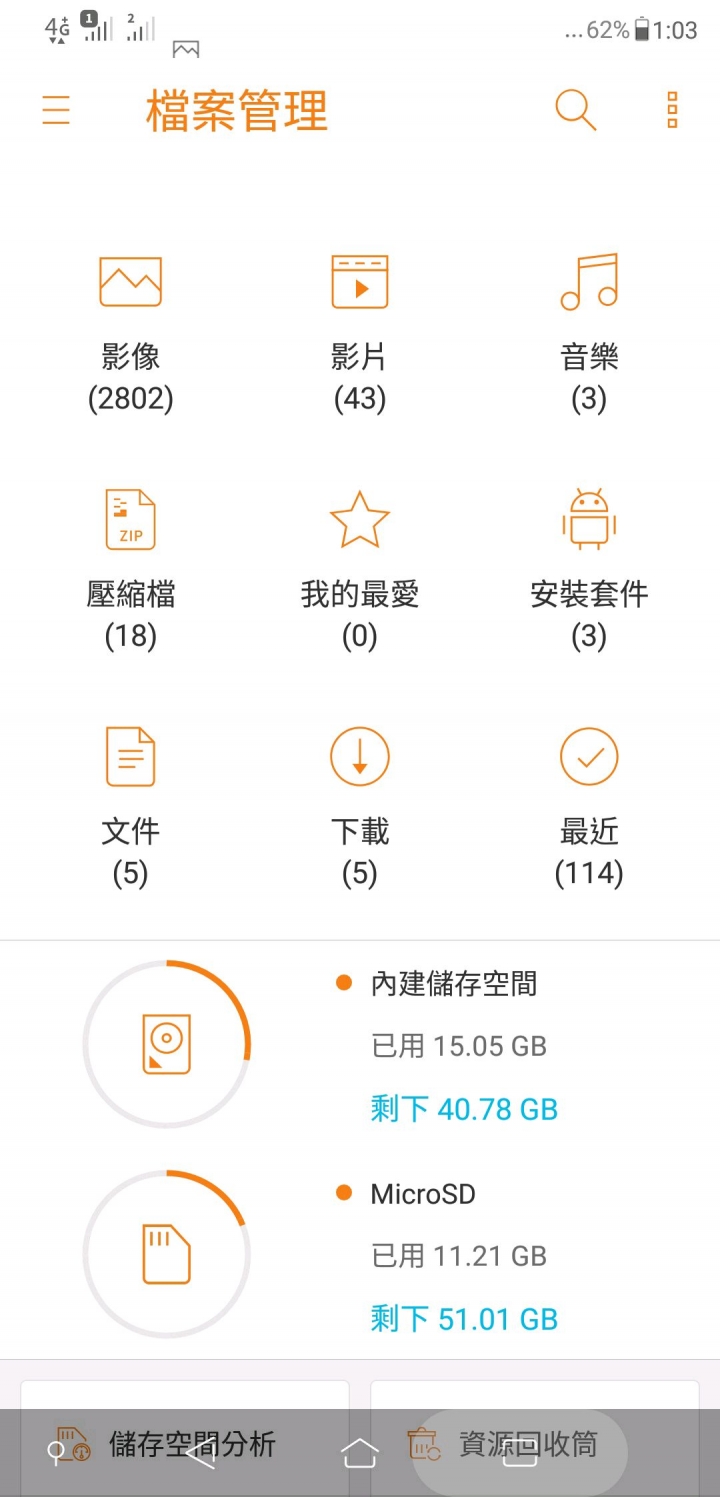
Task: Browse the MicroSD card storage
Action: [360, 1255]
